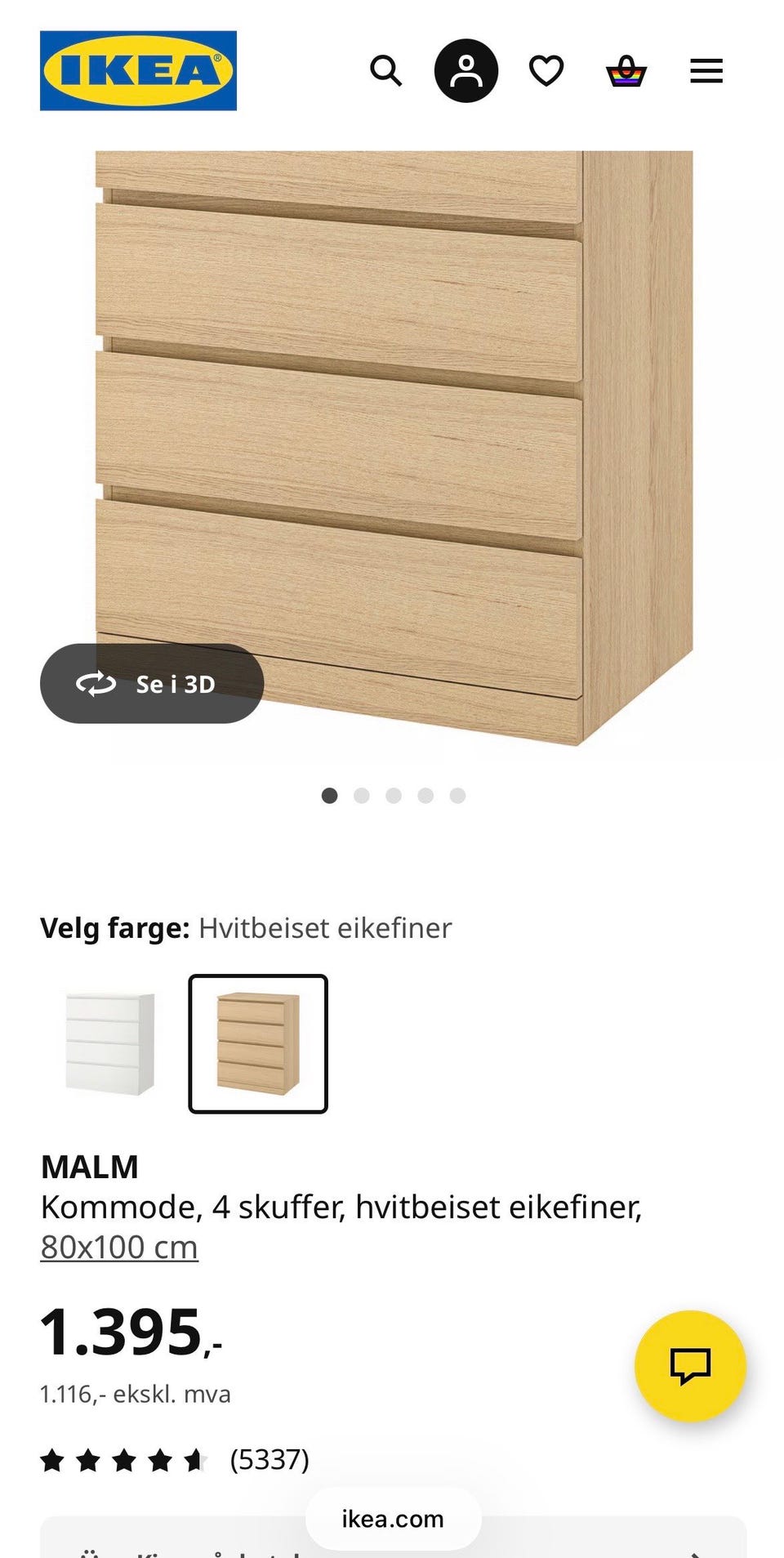This screenshot has width=784, height=1558.
Task: Click the second carousel dot
Action: (362, 795)
